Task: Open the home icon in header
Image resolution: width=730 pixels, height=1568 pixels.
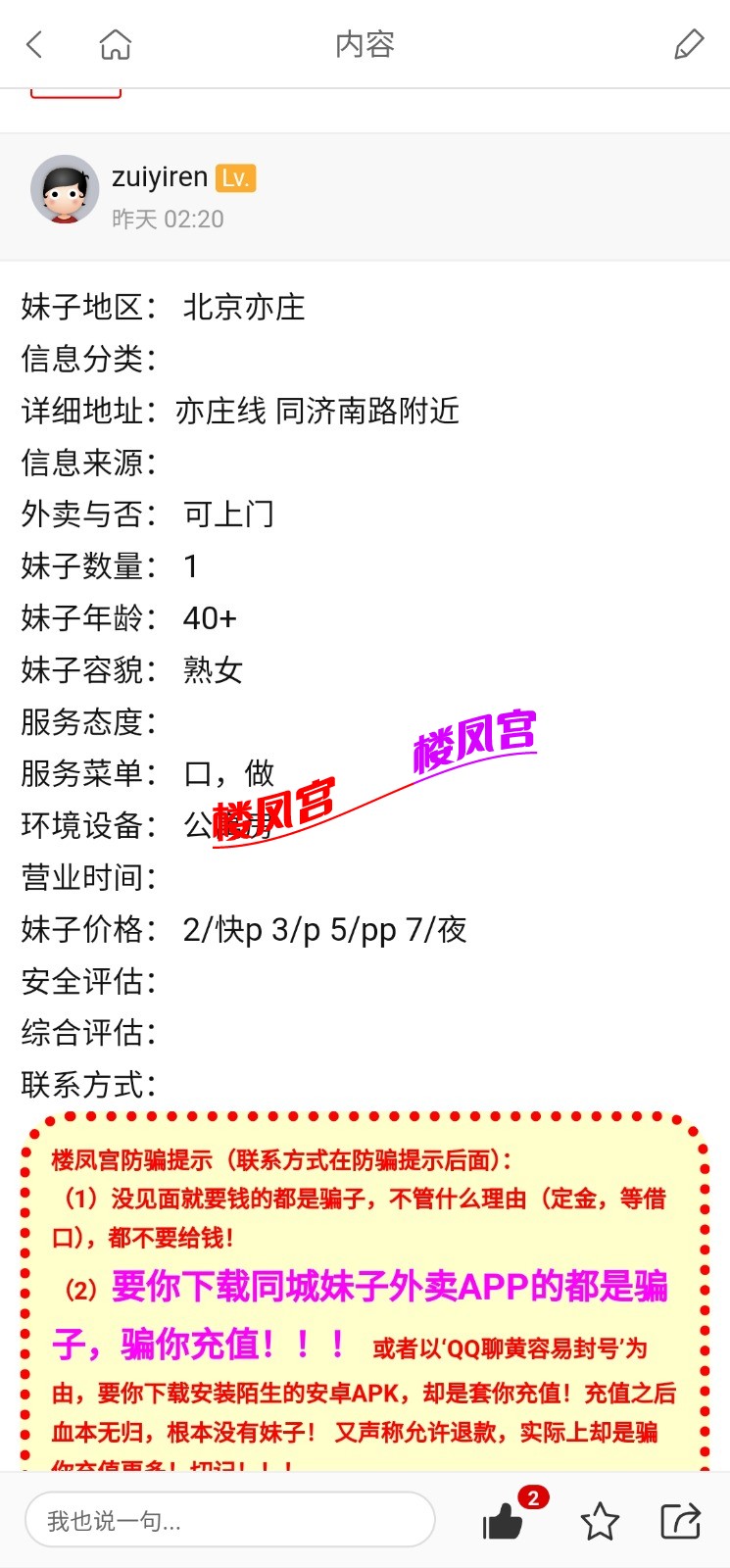Action: 115,44
